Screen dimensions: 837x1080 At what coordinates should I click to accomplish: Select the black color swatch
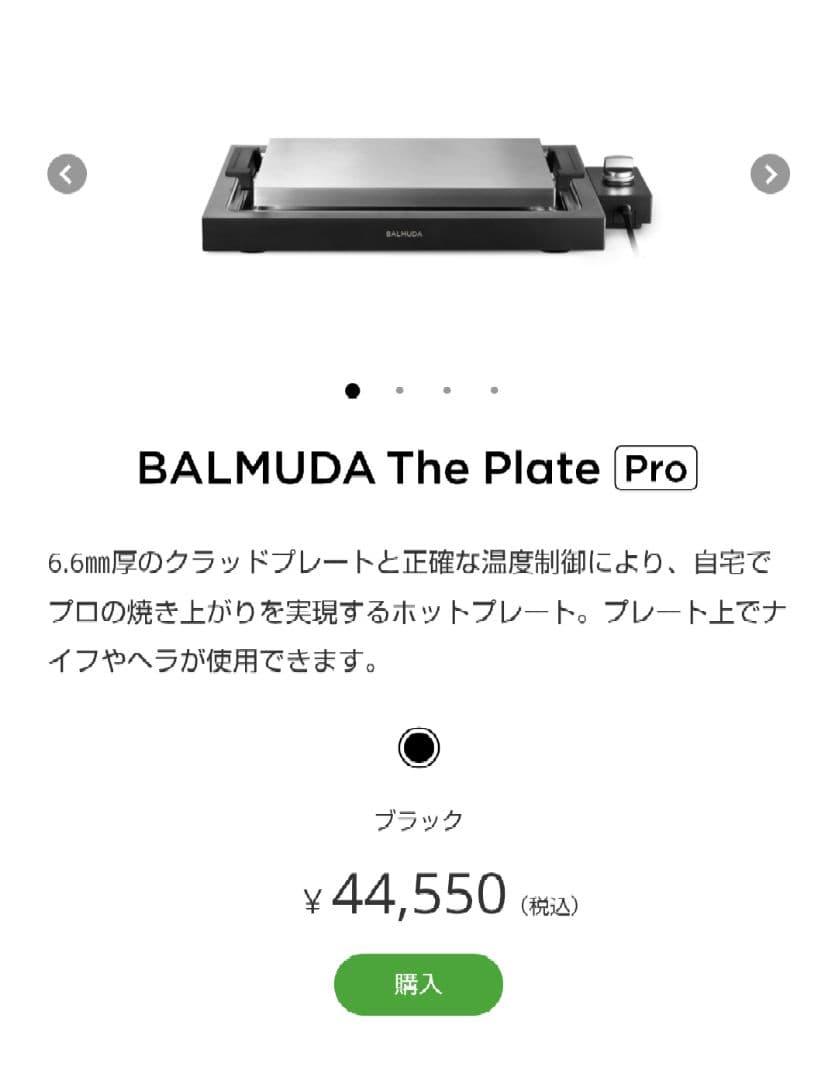pyautogui.click(x=418, y=747)
